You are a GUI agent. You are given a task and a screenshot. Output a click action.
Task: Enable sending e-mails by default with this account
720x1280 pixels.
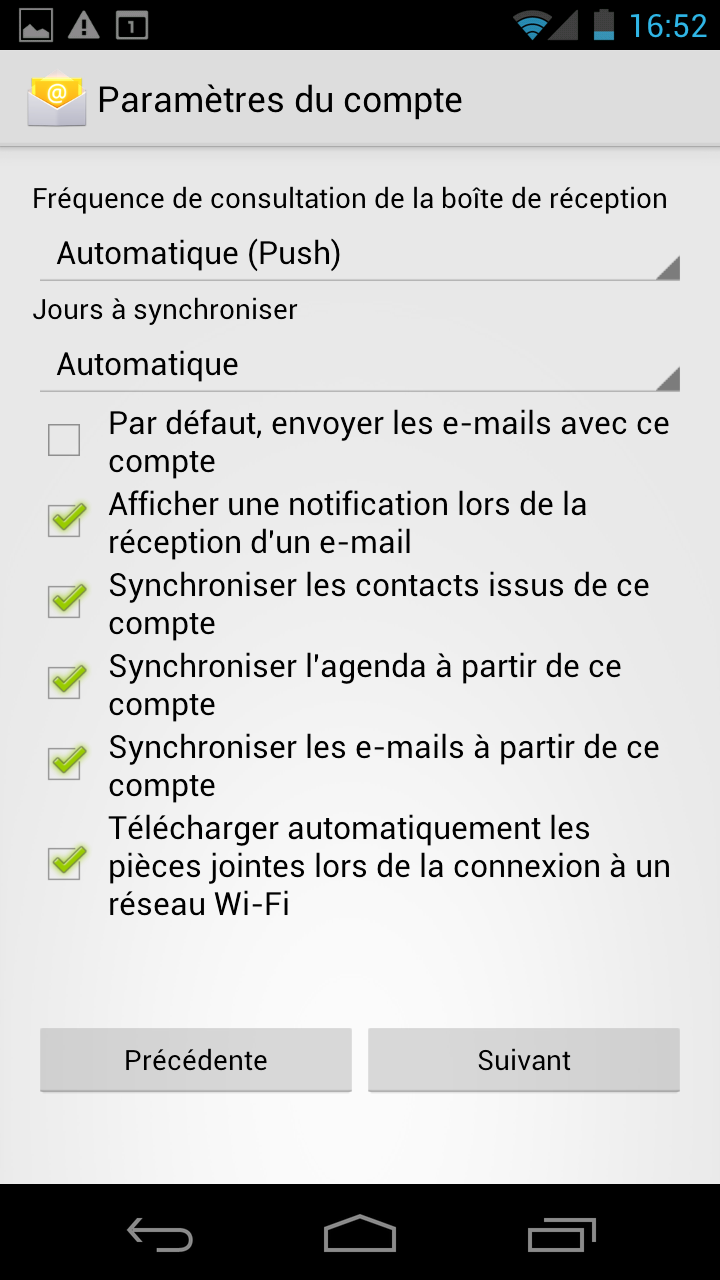(x=64, y=440)
